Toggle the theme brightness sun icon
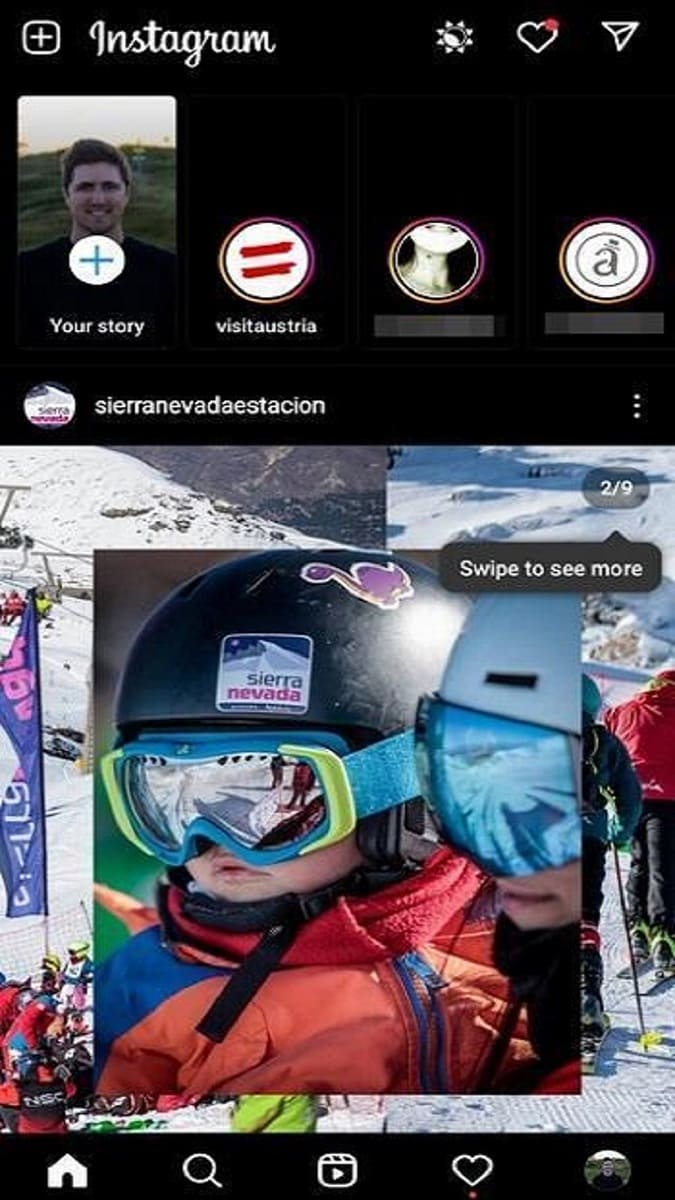675x1200 pixels. click(x=454, y=39)
